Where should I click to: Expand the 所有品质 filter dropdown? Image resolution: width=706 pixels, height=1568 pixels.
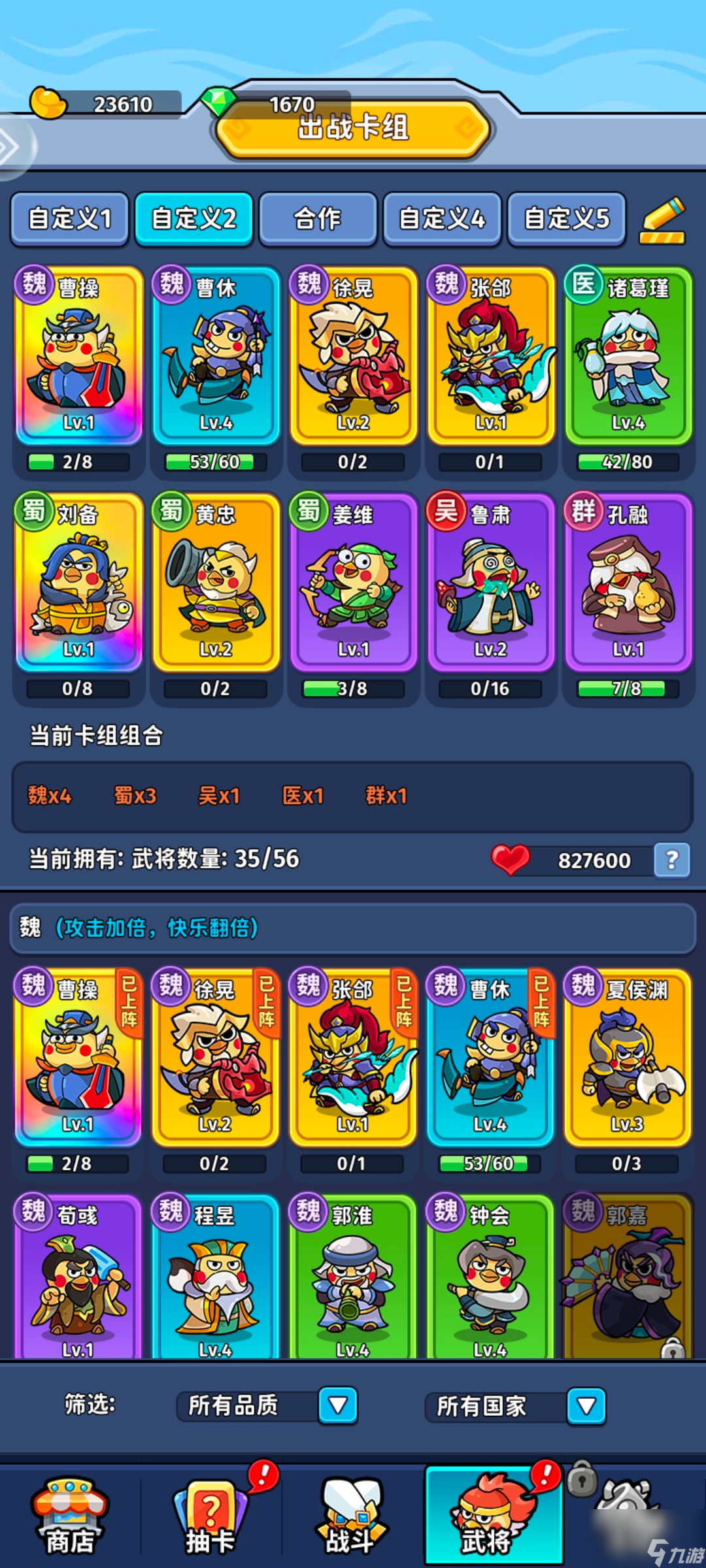click(x=337, y=1405)
